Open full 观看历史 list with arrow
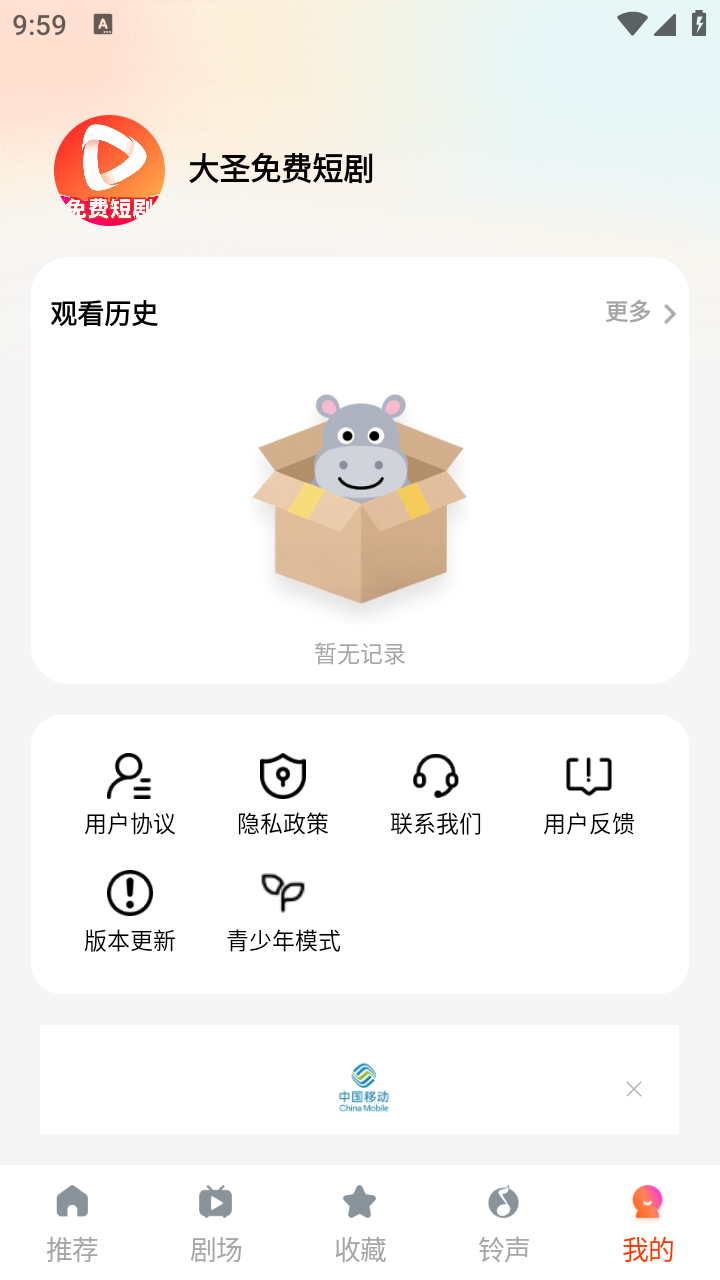This screenshot has height=1280, width=720. coord(670,312)
